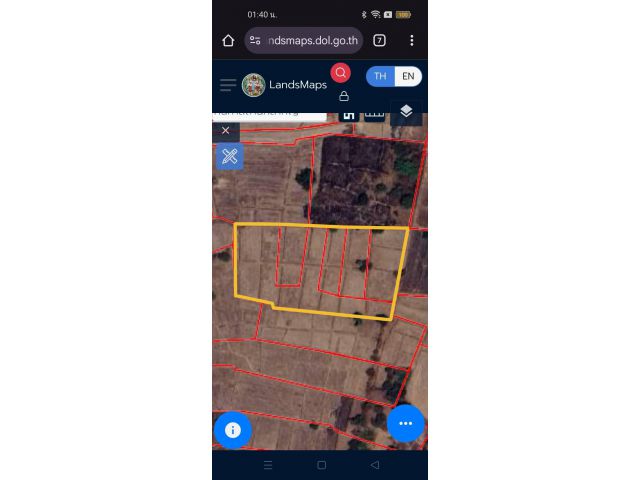Tap the yellow highlighted land parcel
This screenshot has width=640, height=480.
coord(320,270)
